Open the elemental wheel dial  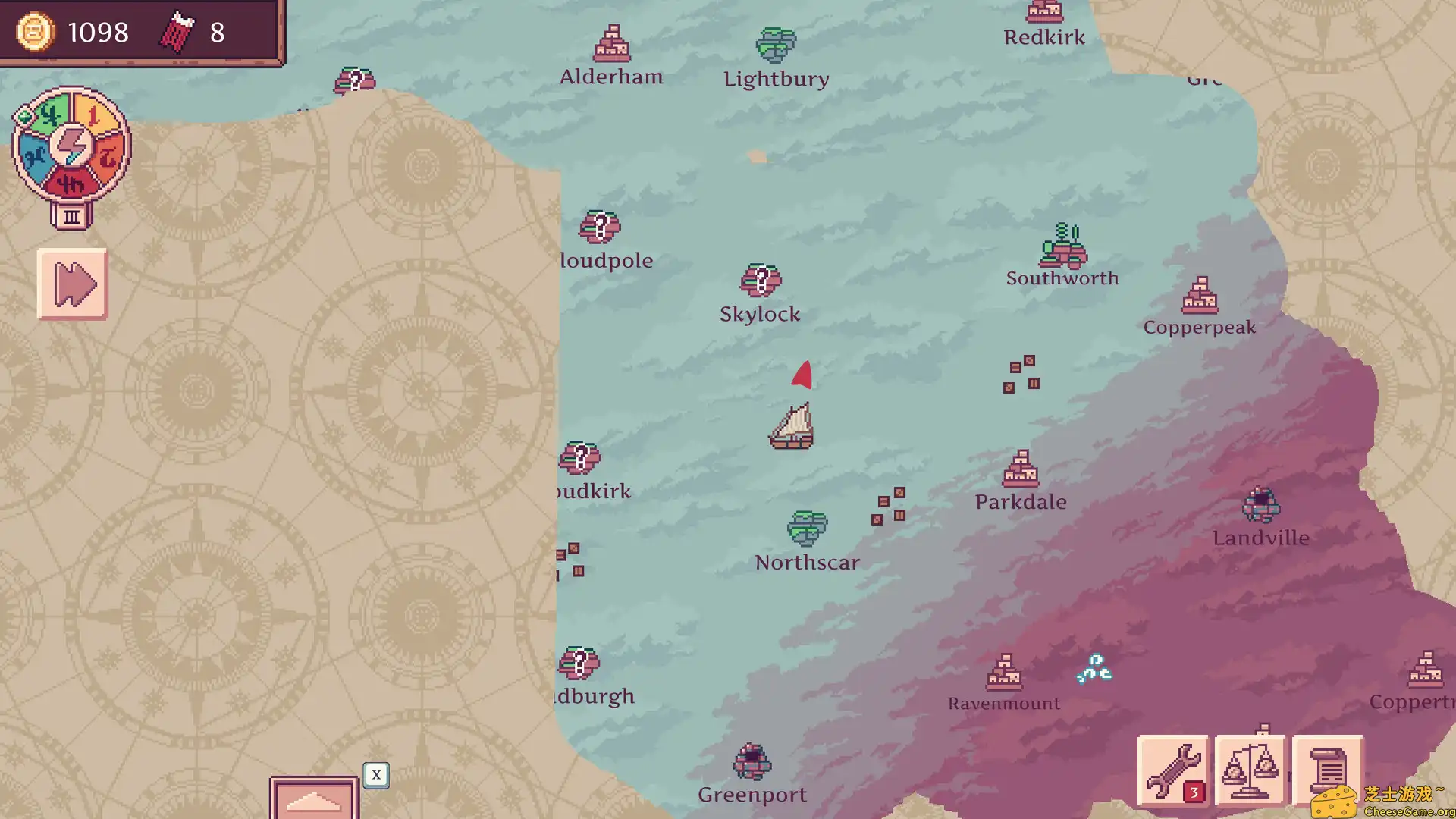(x=71, y=146)
